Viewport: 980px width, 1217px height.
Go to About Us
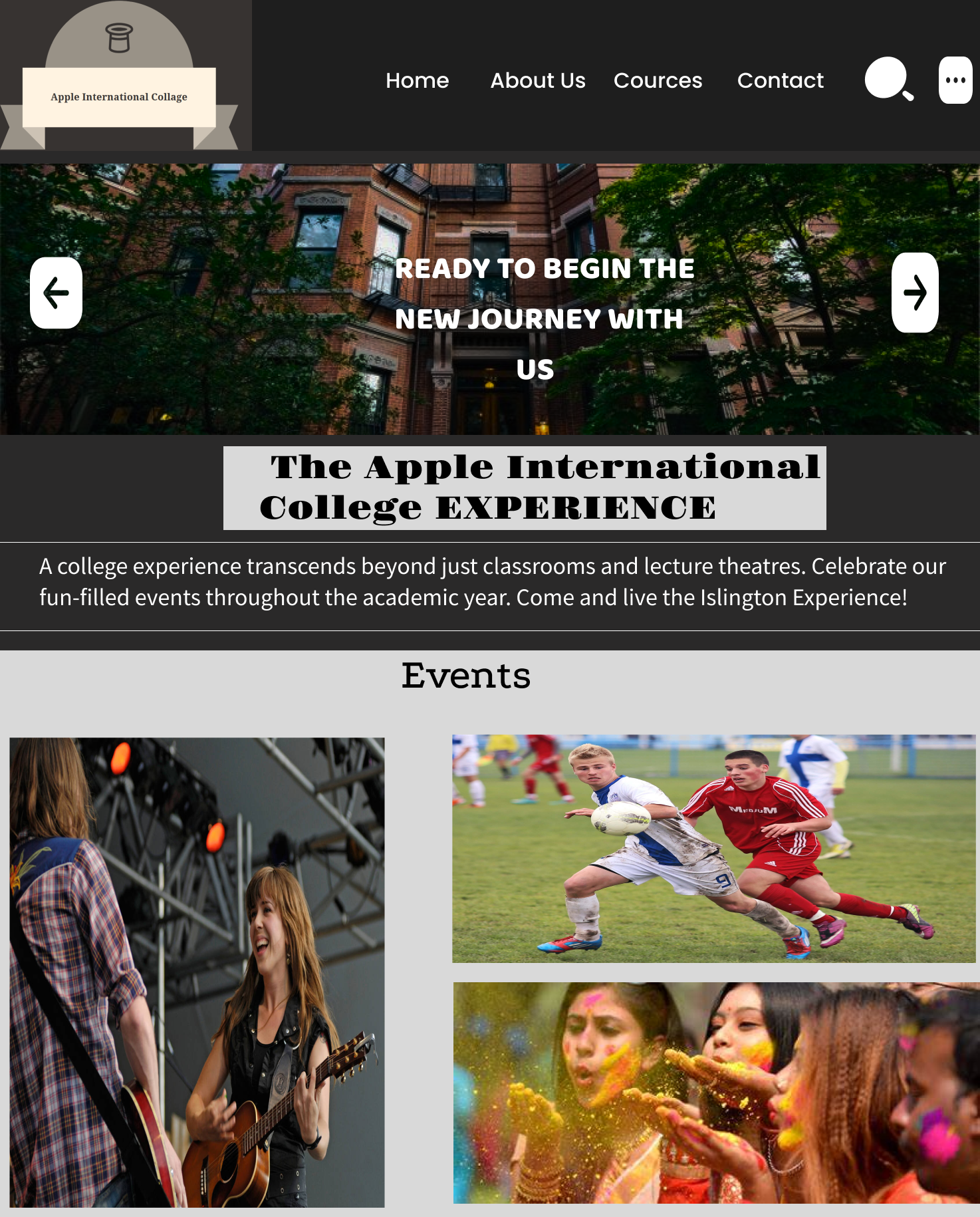point(537,80)
